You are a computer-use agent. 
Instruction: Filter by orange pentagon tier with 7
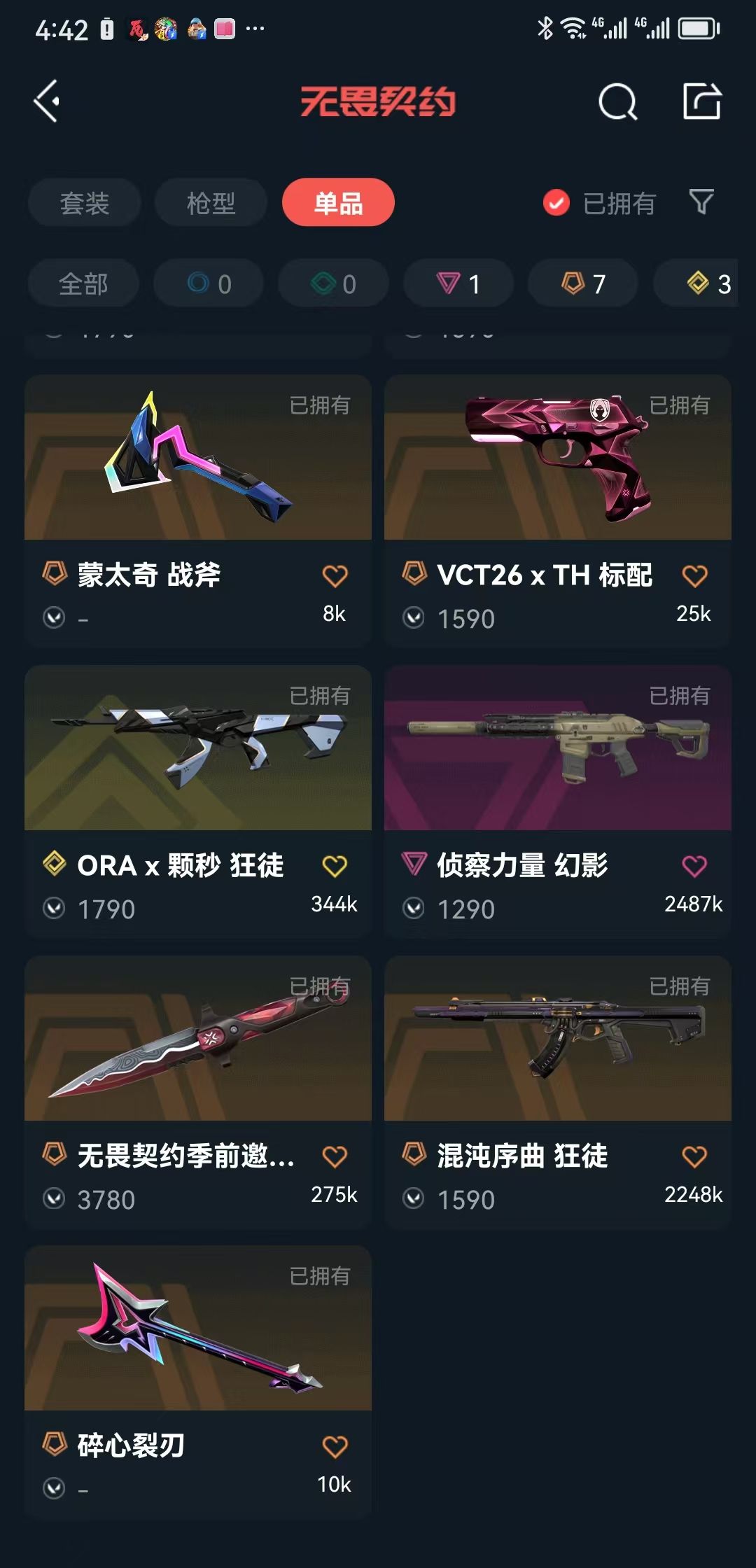coord(583,283)
